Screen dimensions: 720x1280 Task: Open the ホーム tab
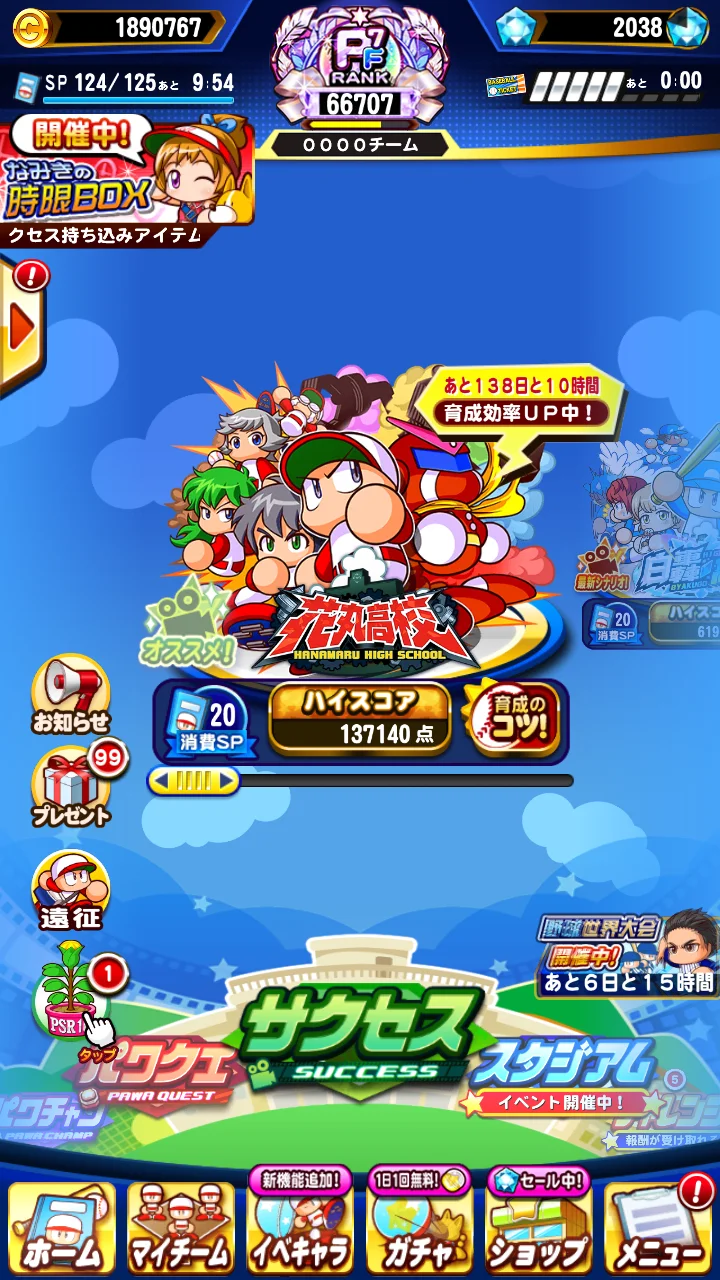click(x=62, y=1228)
